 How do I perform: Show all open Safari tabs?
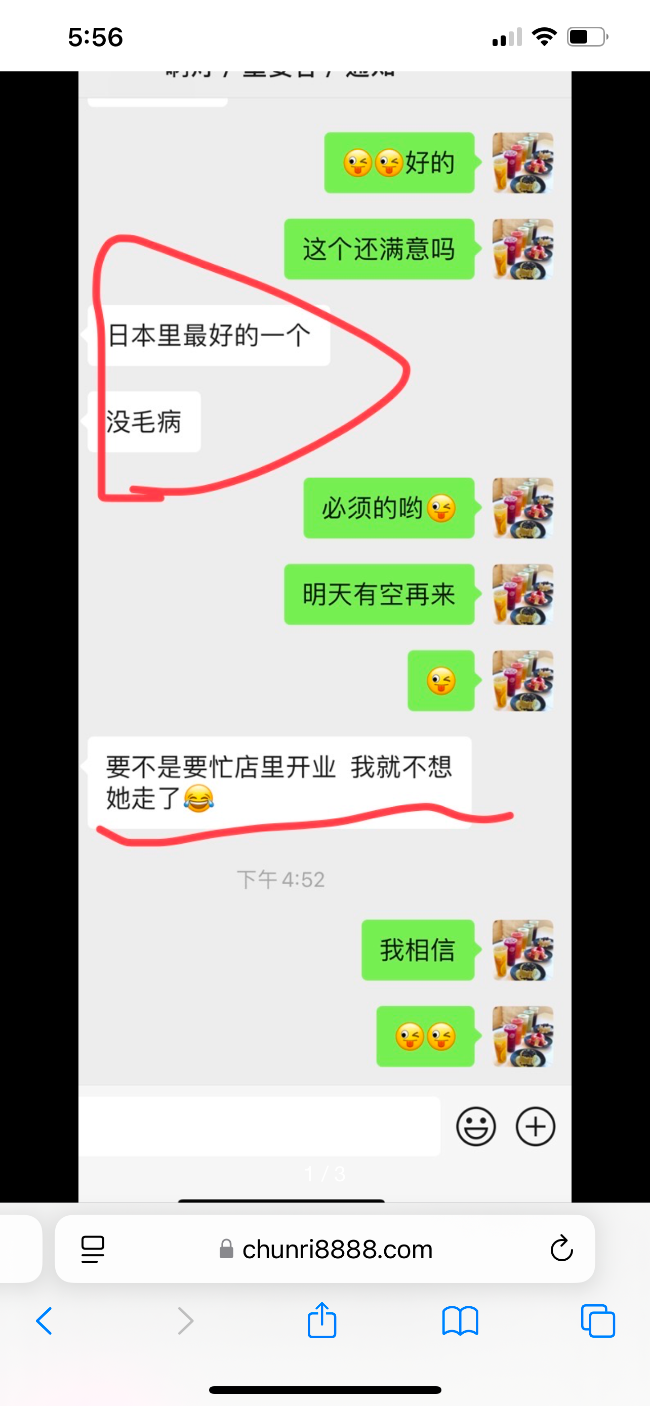598,1321
